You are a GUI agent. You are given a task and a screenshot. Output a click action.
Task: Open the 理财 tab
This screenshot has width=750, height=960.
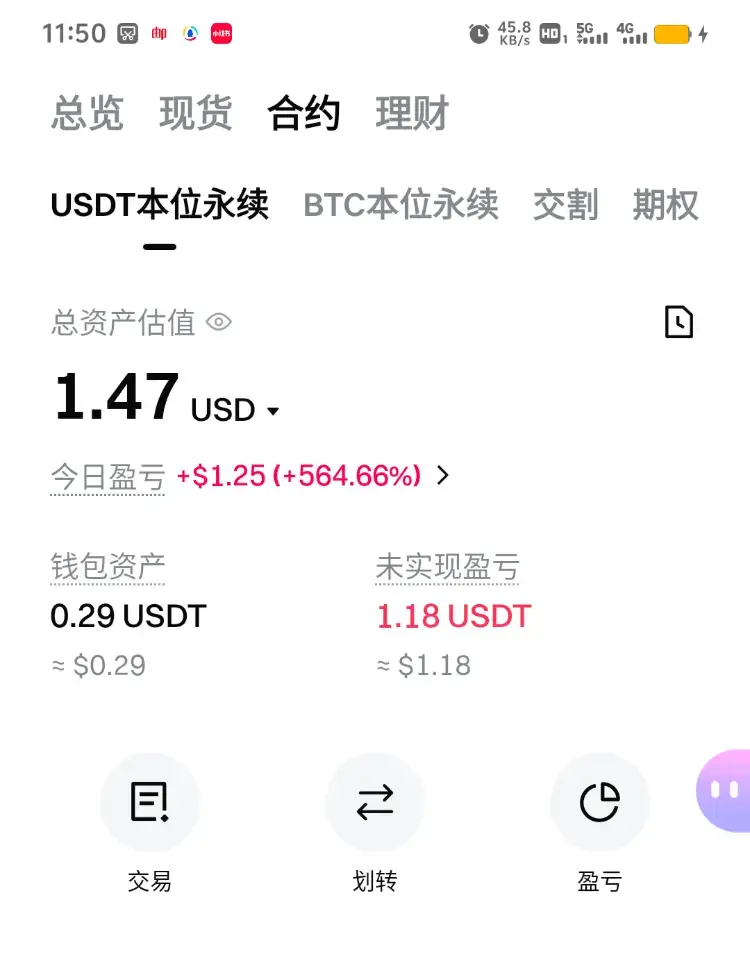point(412,114)
